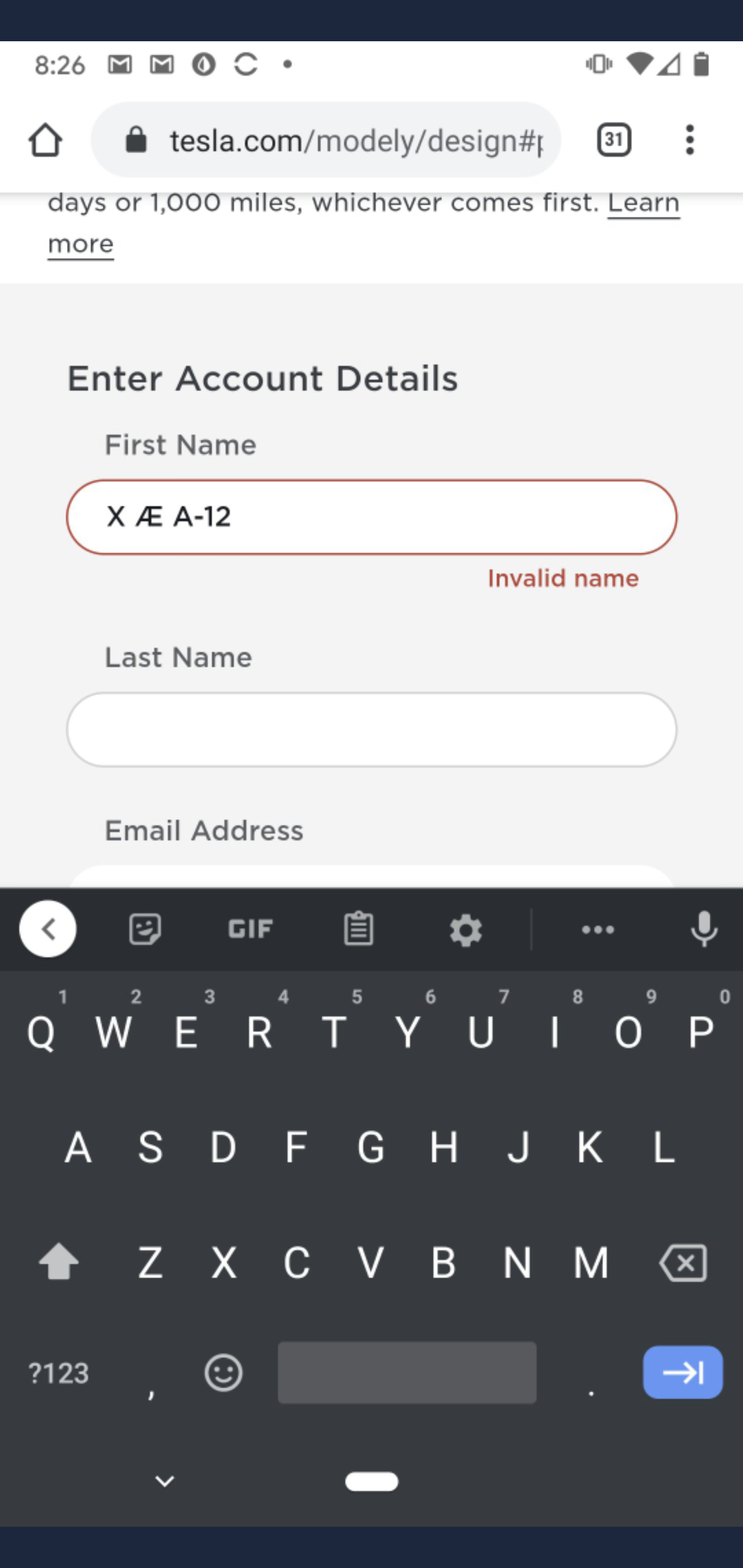Tap the blue next-field key on the keyboard
This screenshot has width=743, height=1568.
pos(683,1373)
